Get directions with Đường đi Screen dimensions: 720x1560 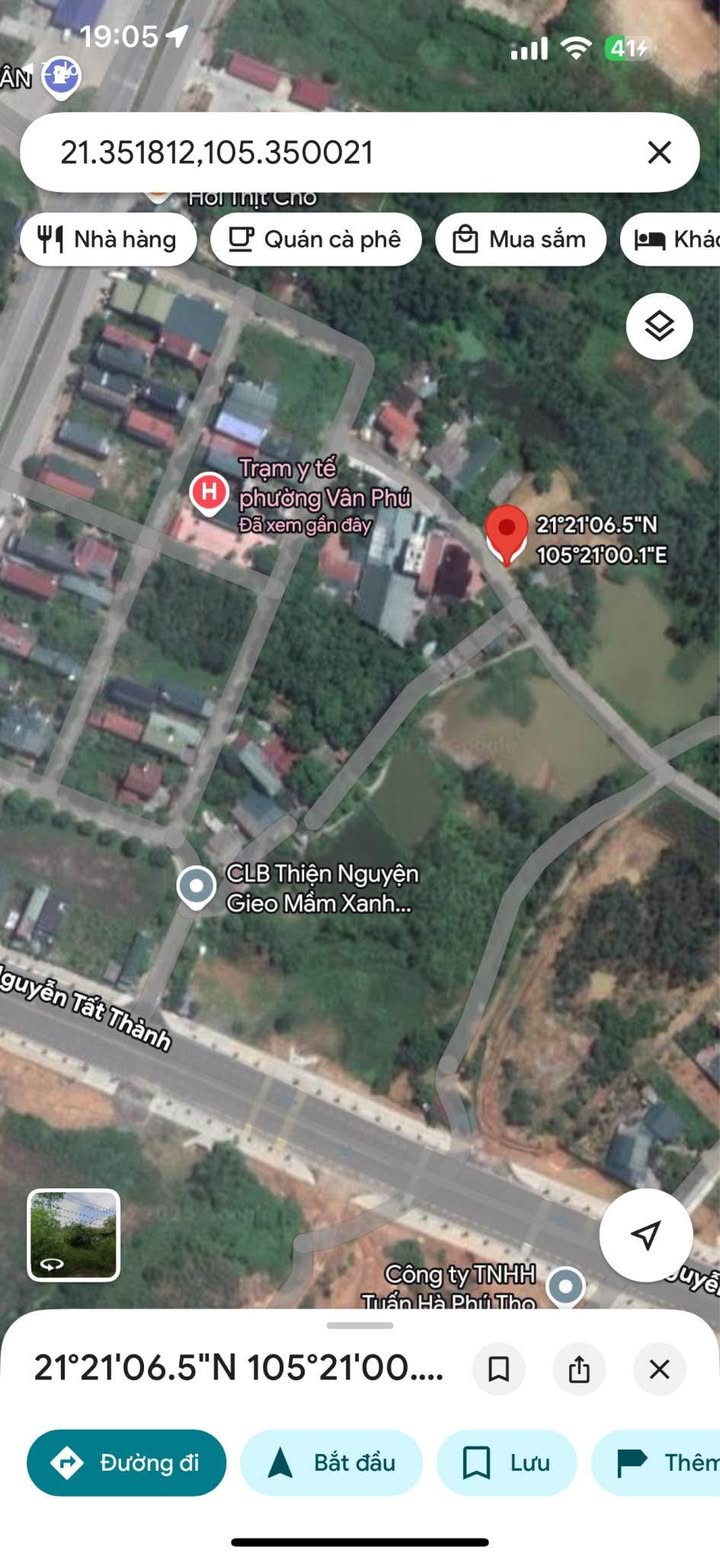pos(126,1463)
